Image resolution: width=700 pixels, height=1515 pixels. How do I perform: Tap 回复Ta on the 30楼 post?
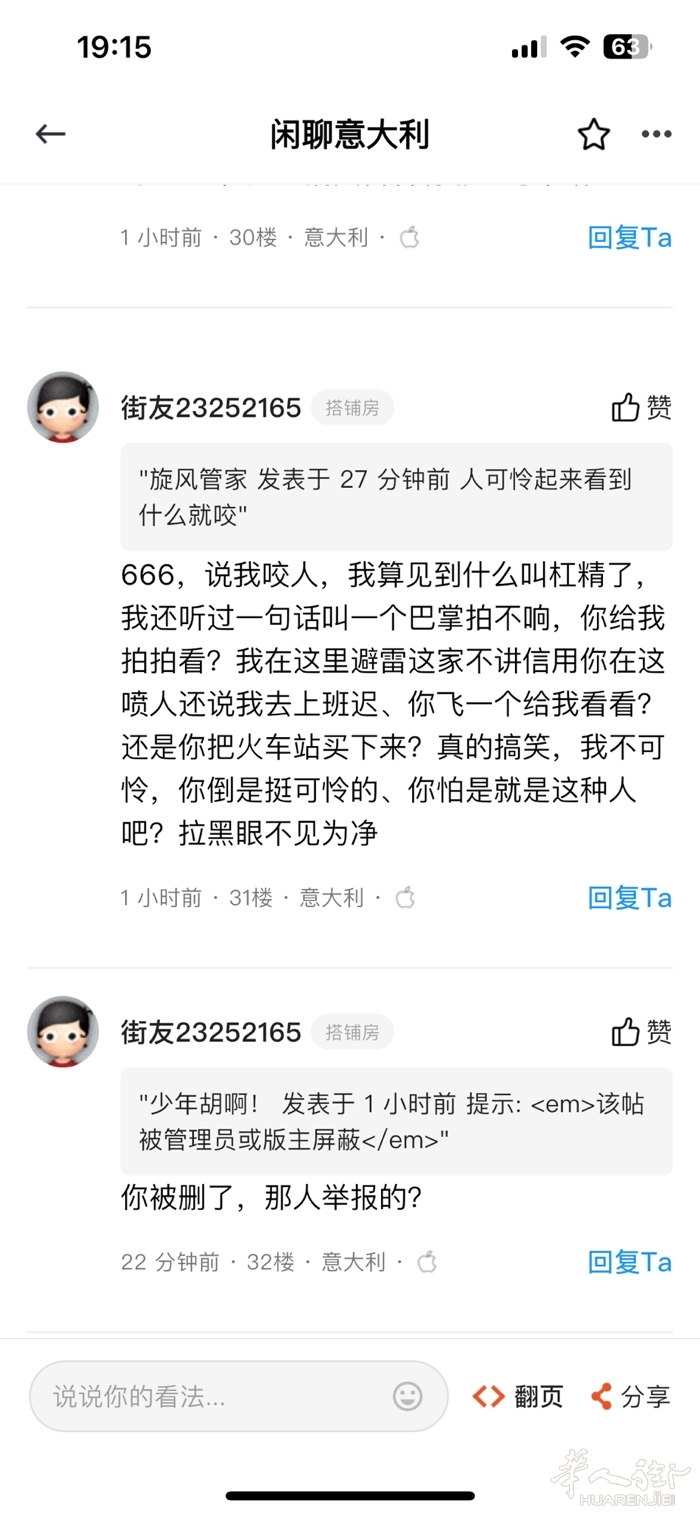629,238
